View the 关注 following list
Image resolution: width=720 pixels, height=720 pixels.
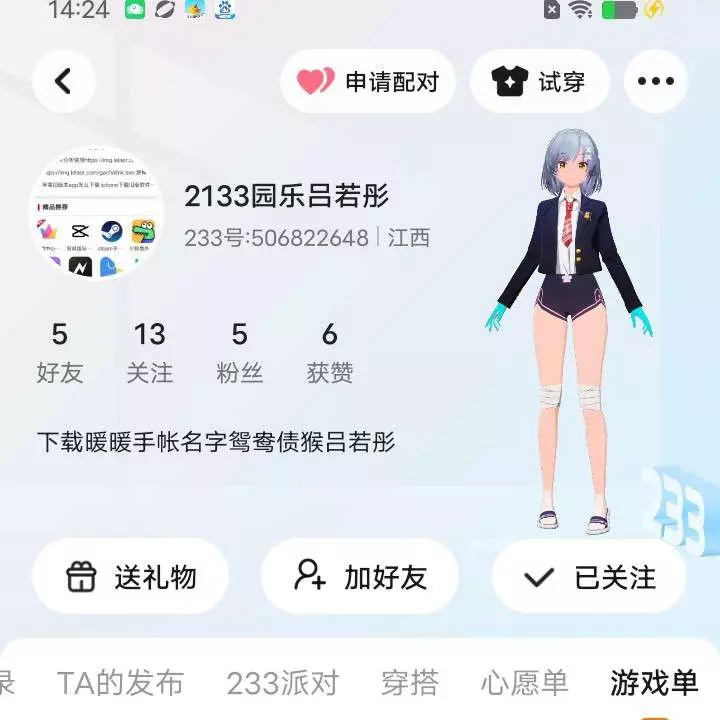[149, 353]
